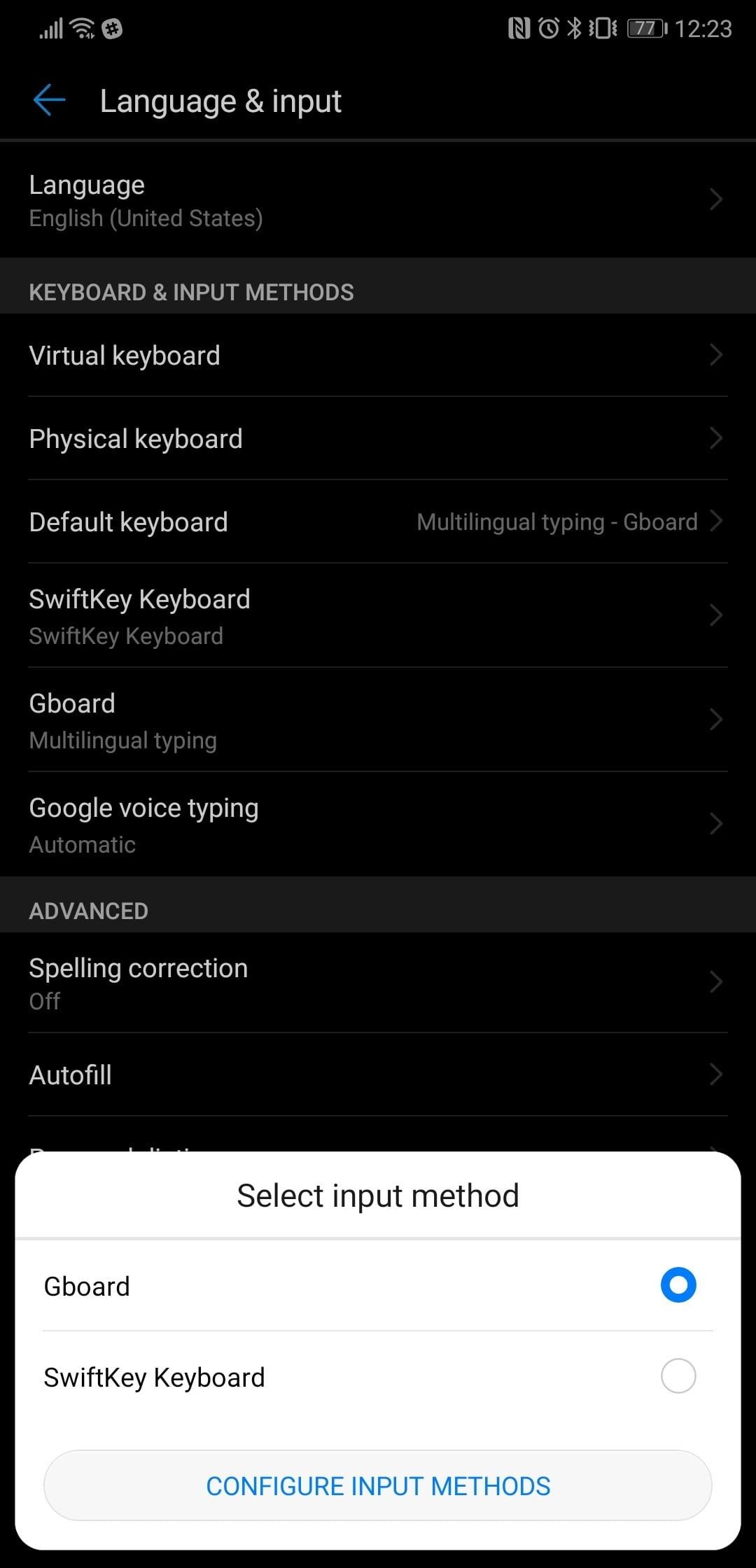Screen dimensions: 756x1568
Task: Tap Configure Input Methods button
Action: coord(378,1485)
